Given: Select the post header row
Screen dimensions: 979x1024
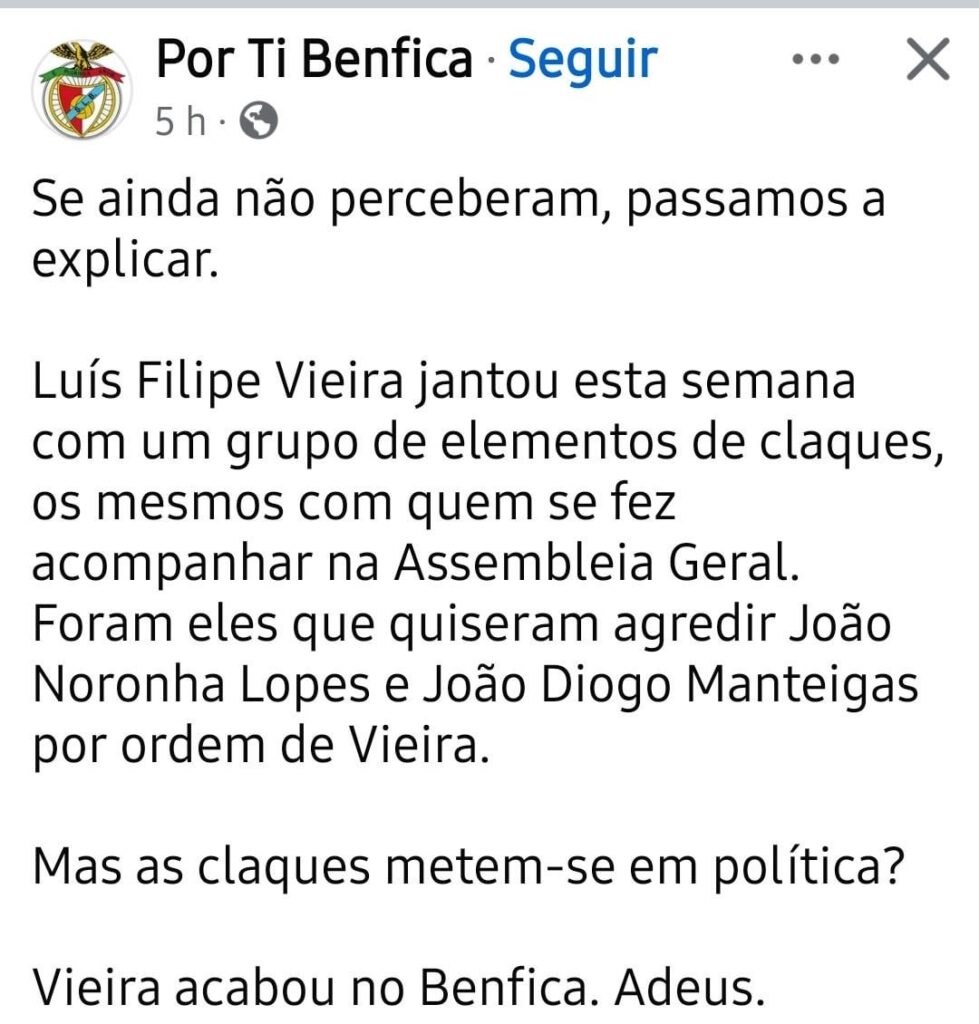Looking at the screenshot, I should [x=400, y=85].
